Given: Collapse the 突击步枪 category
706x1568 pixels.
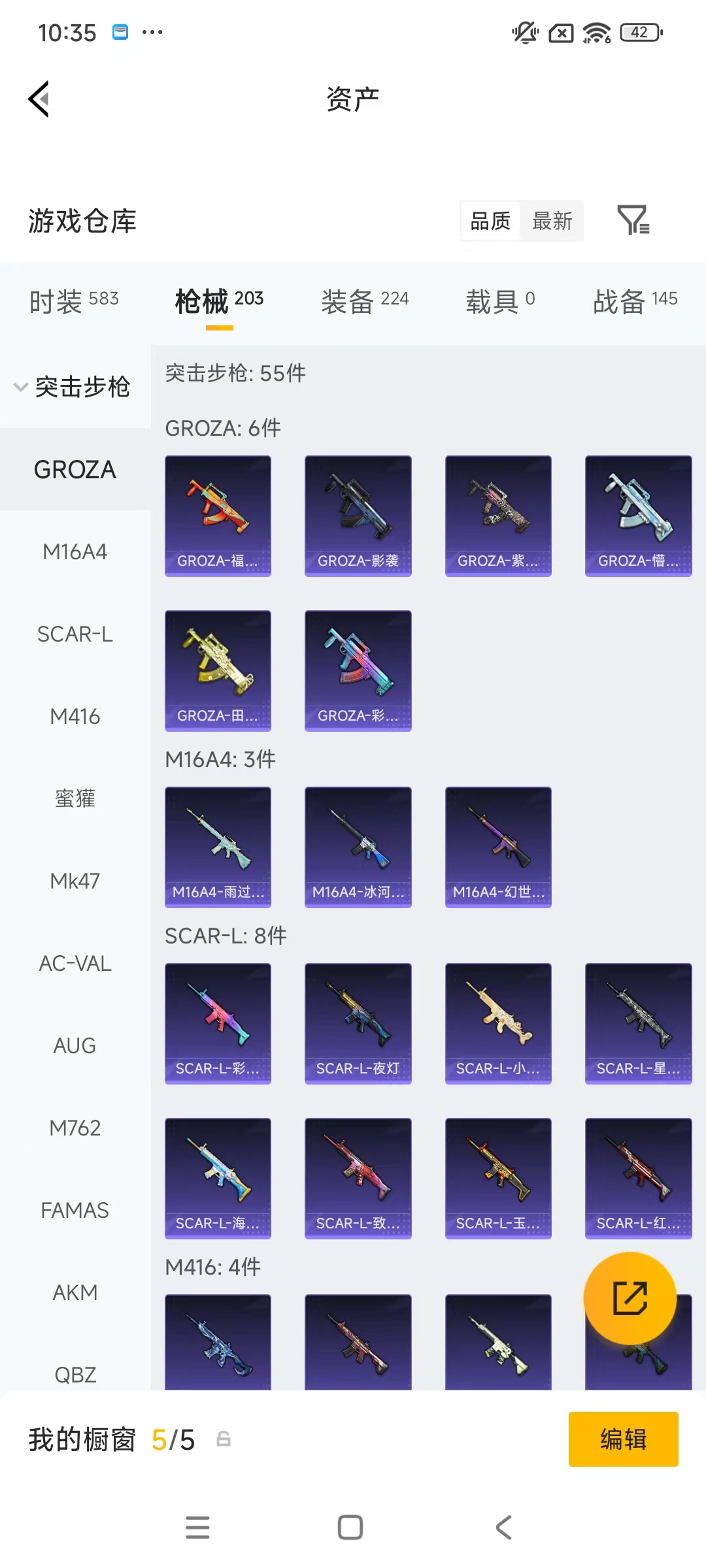Looking at the screenshot, I should tap(74, 387).
